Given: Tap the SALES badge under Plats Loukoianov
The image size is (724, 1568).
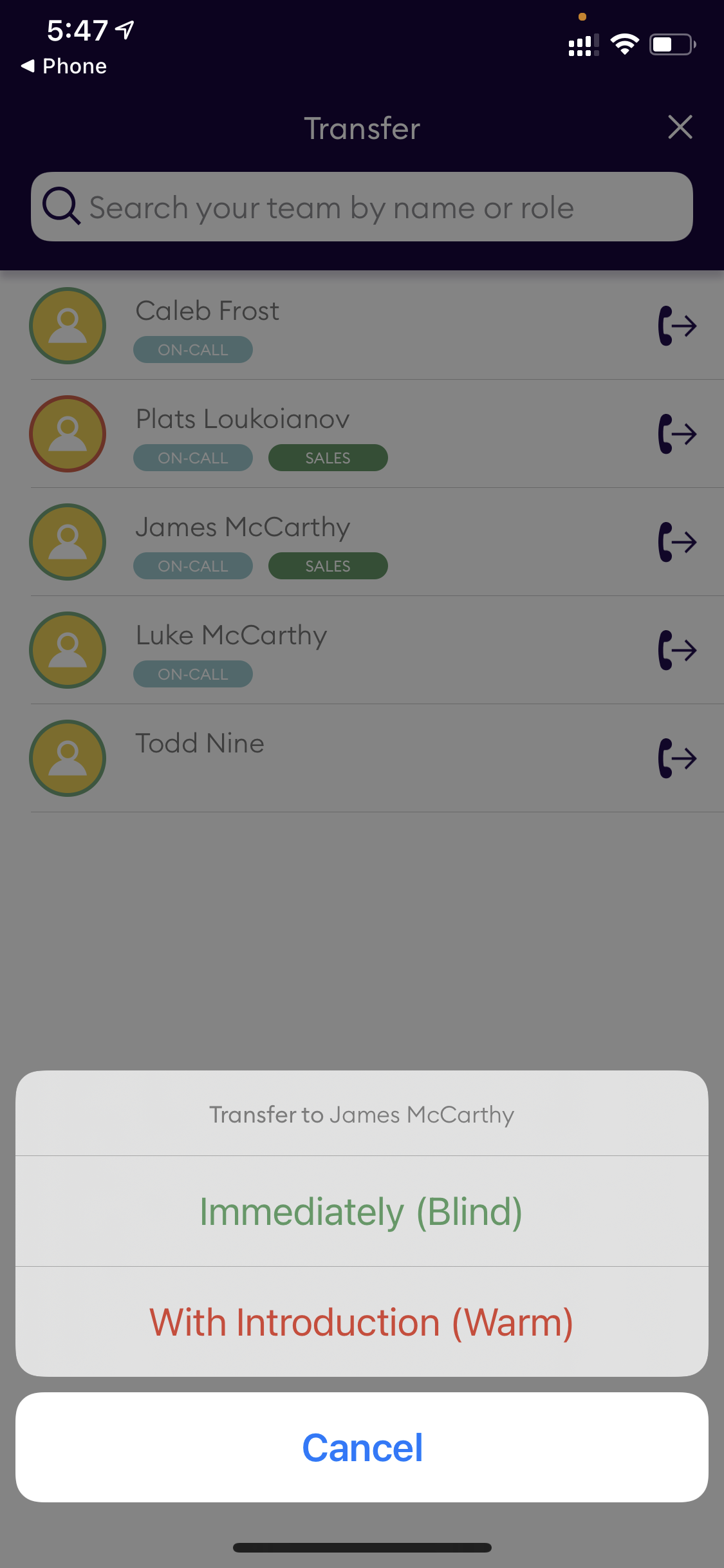Looking at the screenshot, I should [x=328, y=458].
